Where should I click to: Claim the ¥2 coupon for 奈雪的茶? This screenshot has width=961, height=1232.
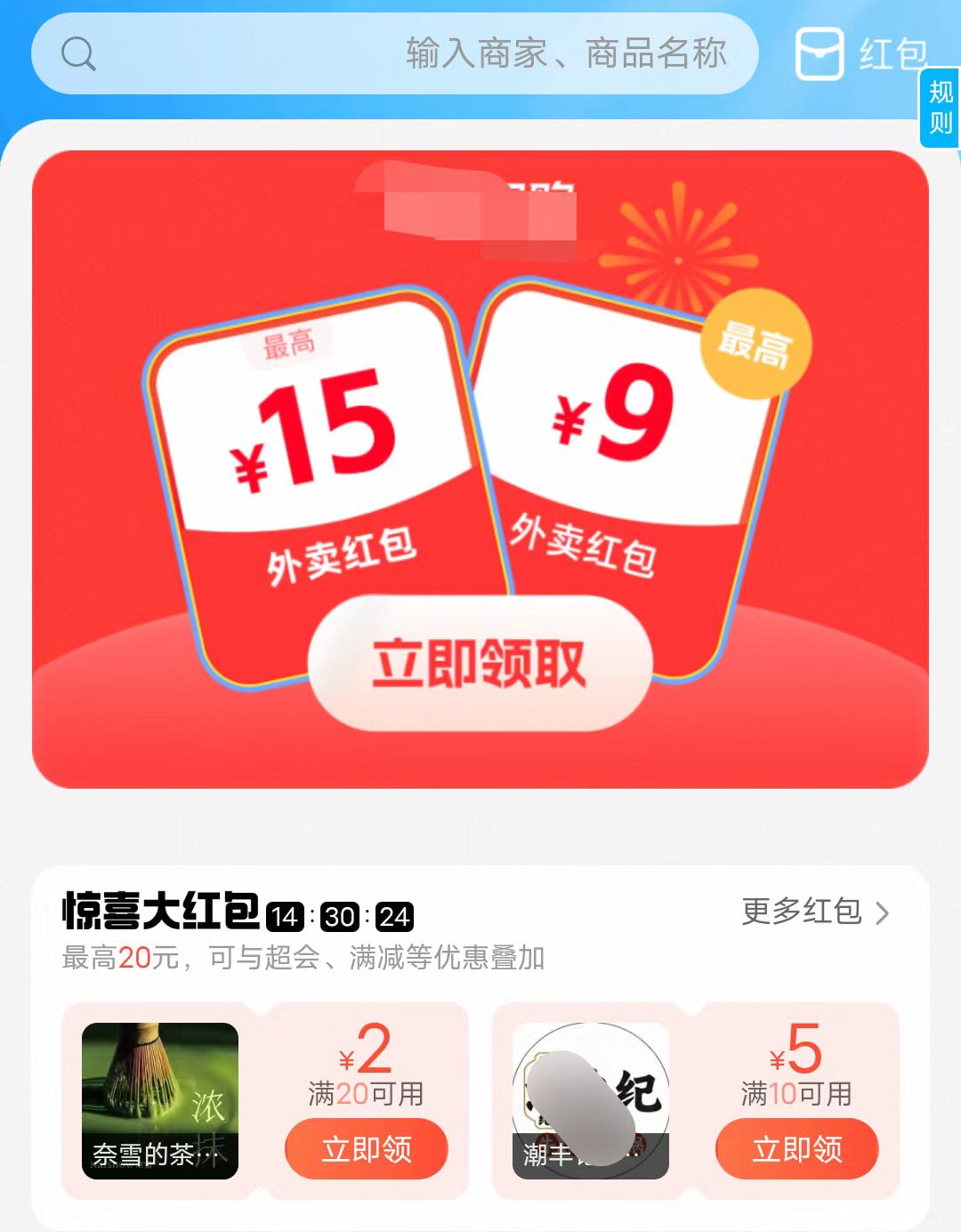click(366, 1149)
